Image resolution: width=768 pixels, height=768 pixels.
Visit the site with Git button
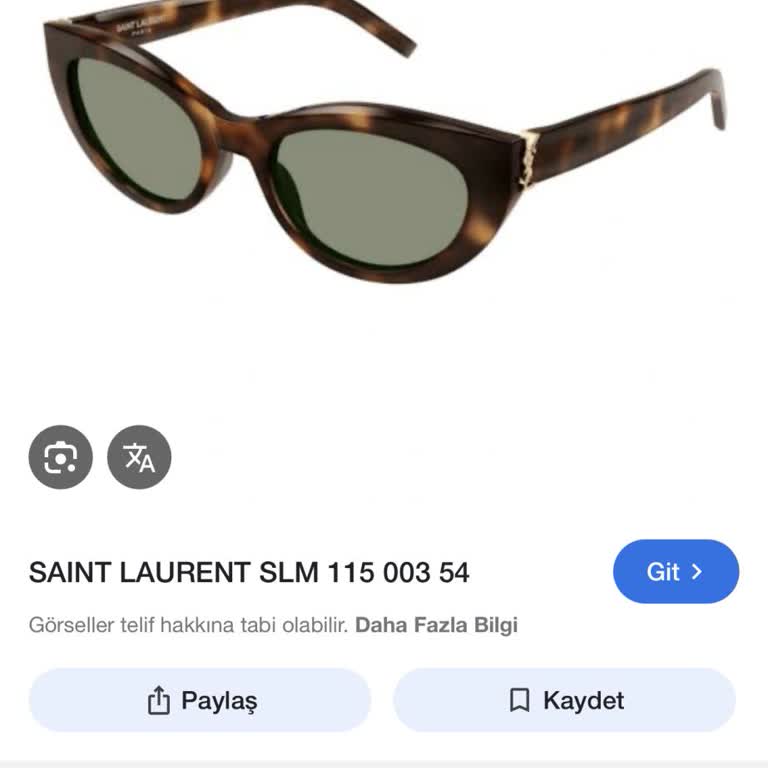point(675,571)
